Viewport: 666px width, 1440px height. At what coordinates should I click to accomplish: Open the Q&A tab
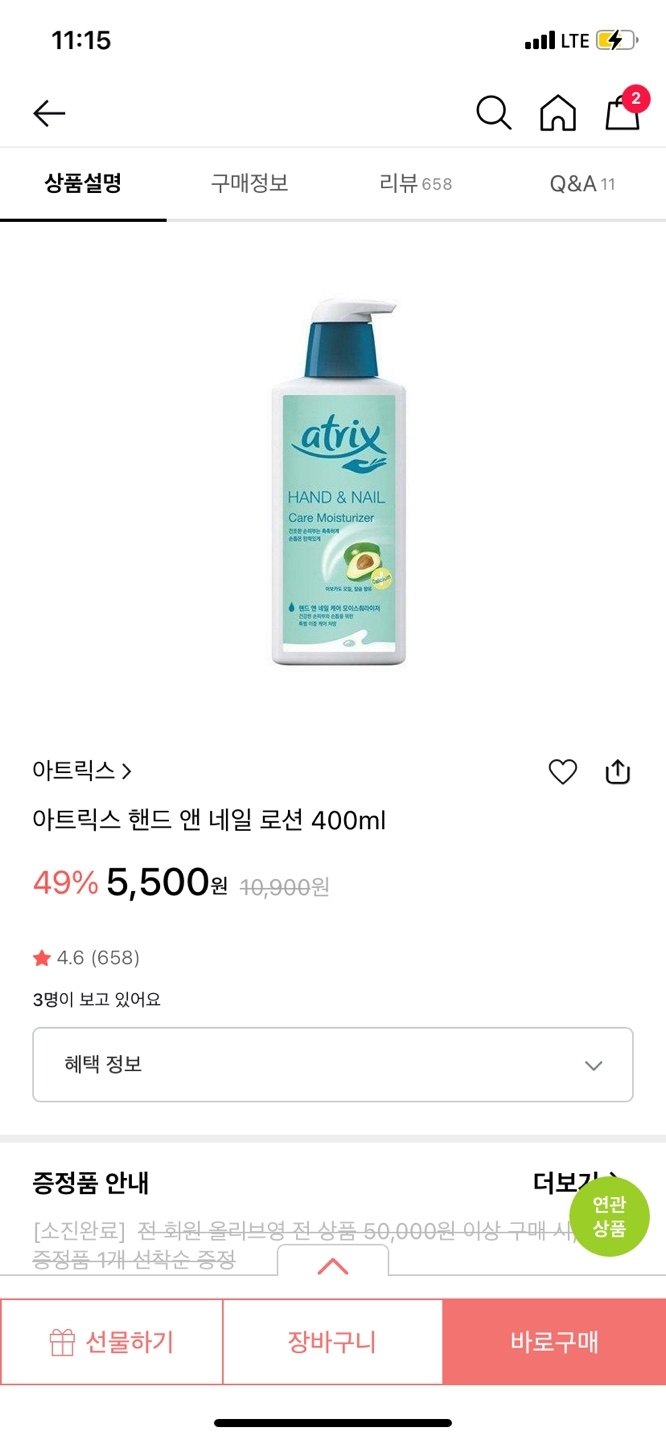point(582,184)
